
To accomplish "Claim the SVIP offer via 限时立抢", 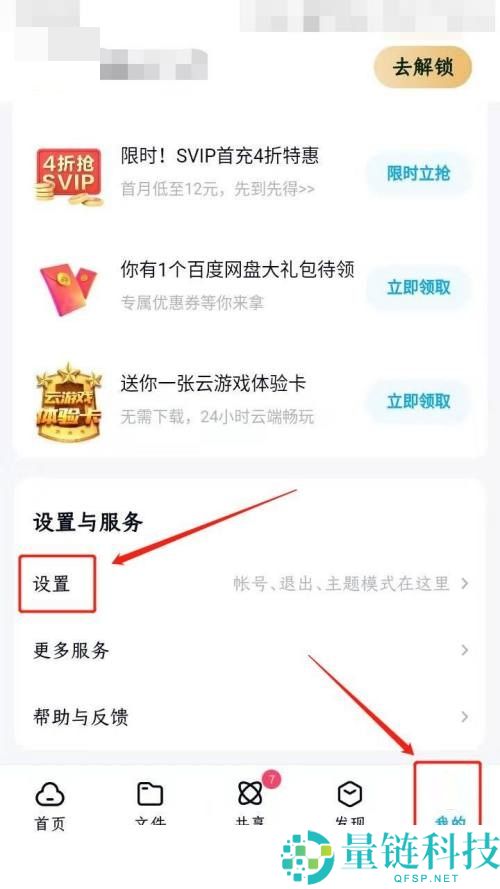I will pos(418,173).
